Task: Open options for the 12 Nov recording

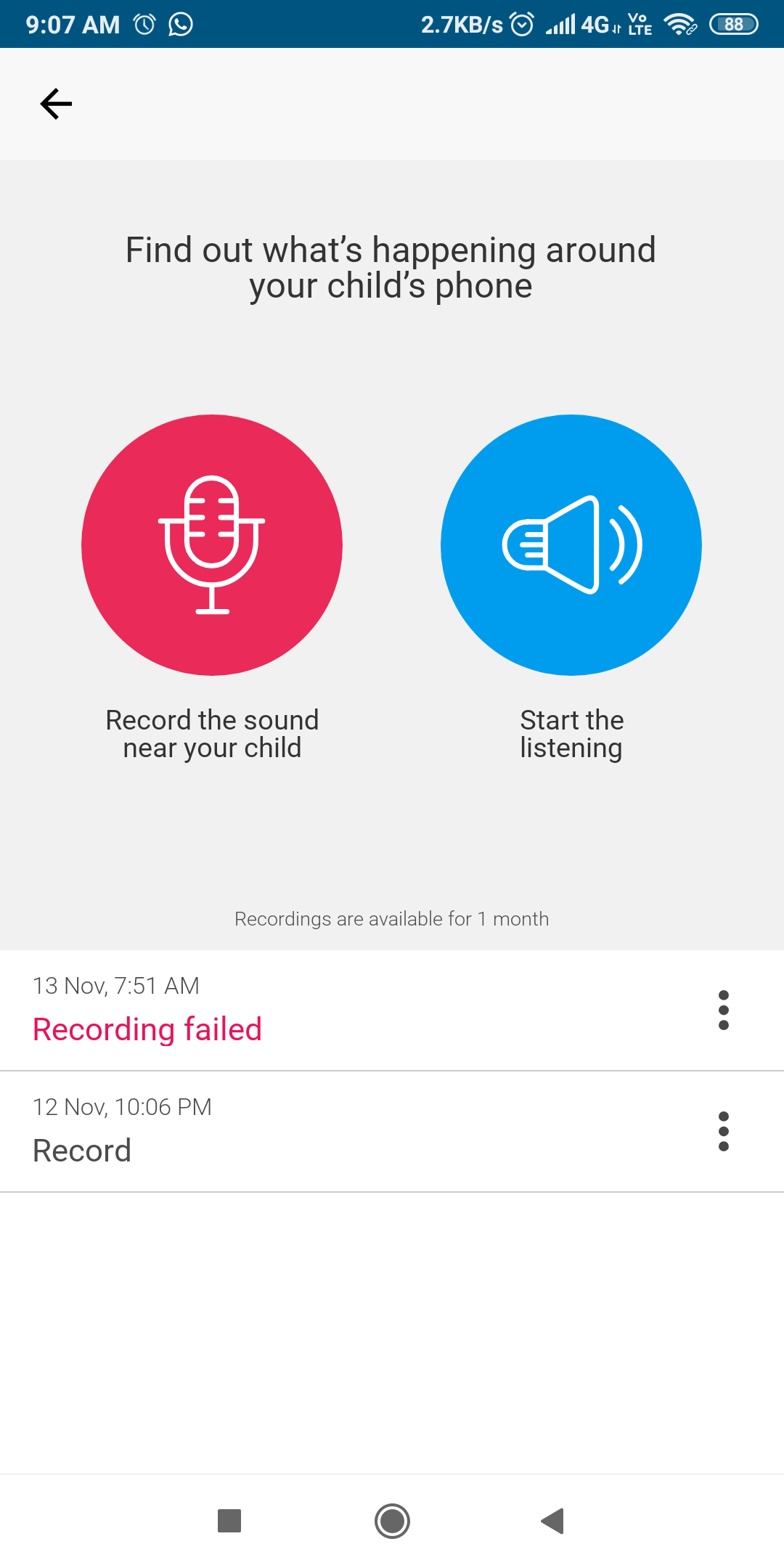Action: tap(723, 1131)
